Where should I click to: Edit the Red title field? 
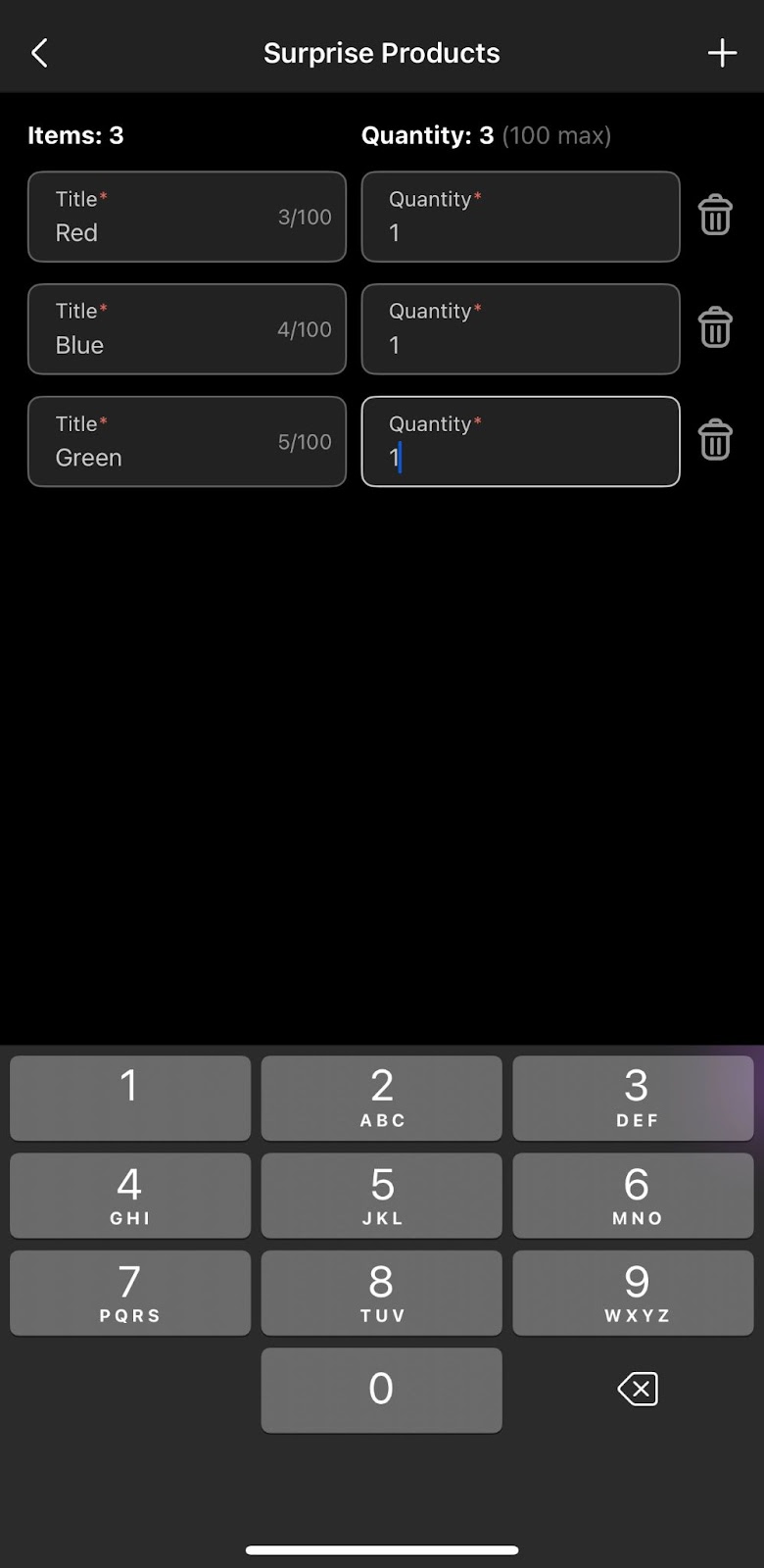coord(187,217)
